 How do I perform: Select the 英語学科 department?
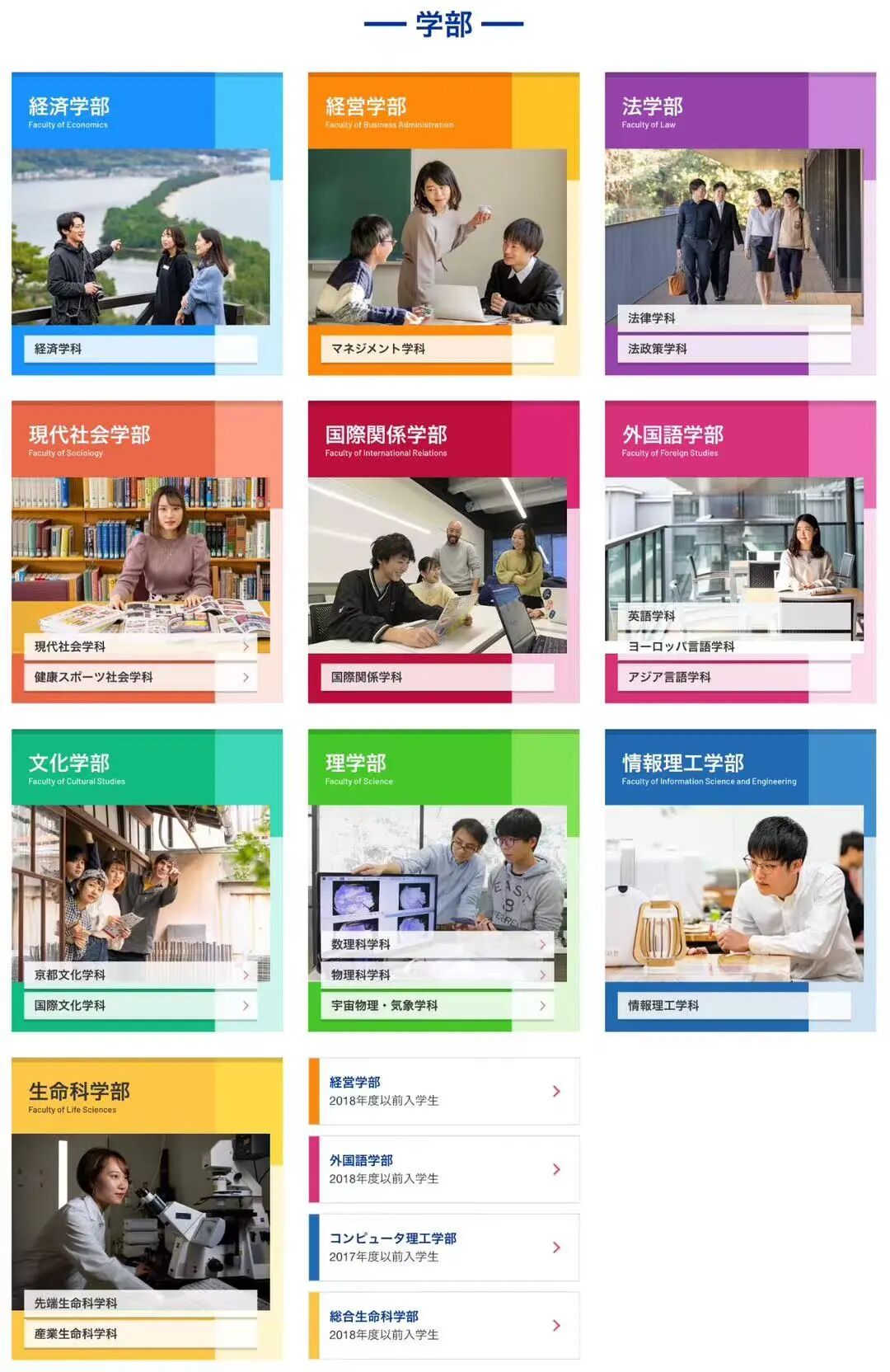(733, 616)
